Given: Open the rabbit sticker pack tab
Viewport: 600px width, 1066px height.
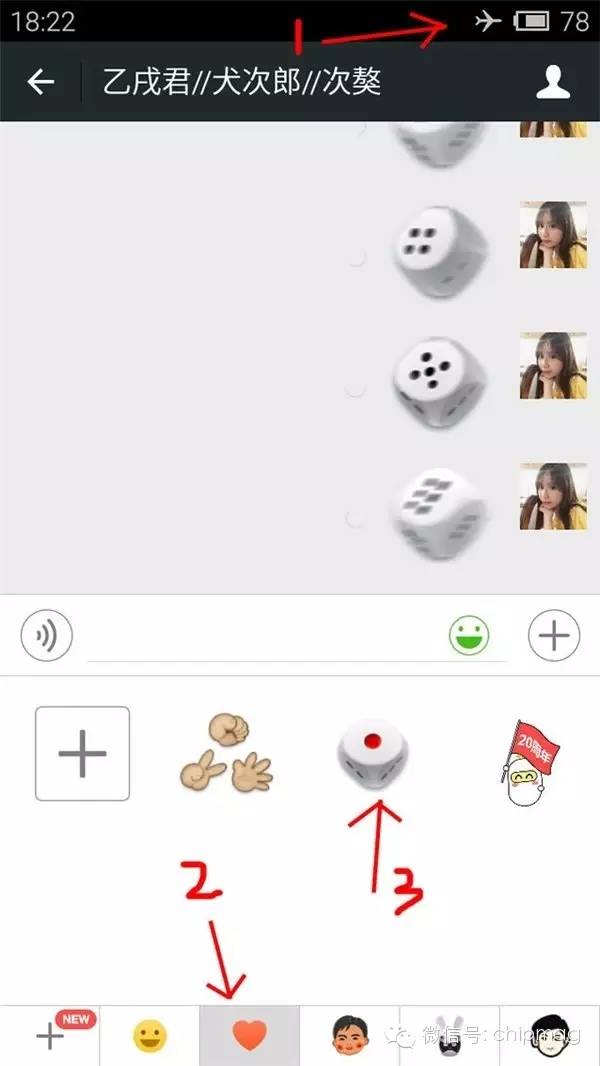Looking at the screenshot, I should tap(449, 1036).
